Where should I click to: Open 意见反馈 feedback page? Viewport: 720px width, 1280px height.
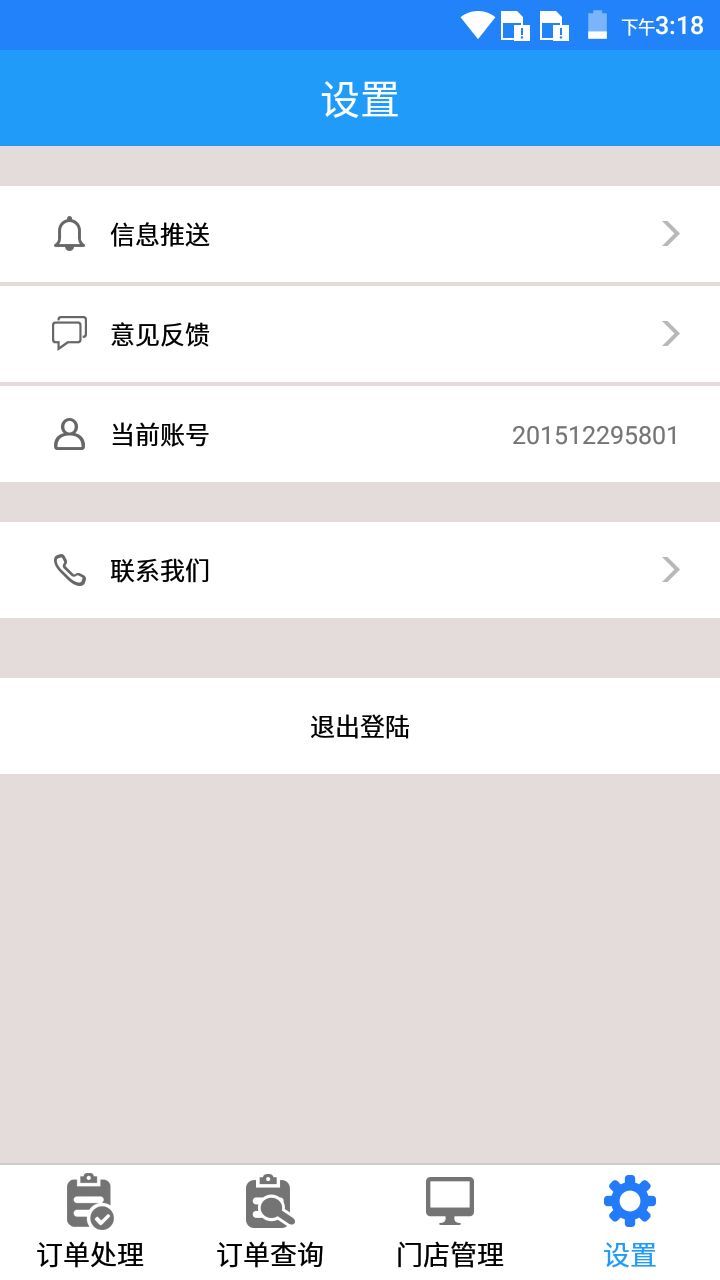(x=360, y=334)
